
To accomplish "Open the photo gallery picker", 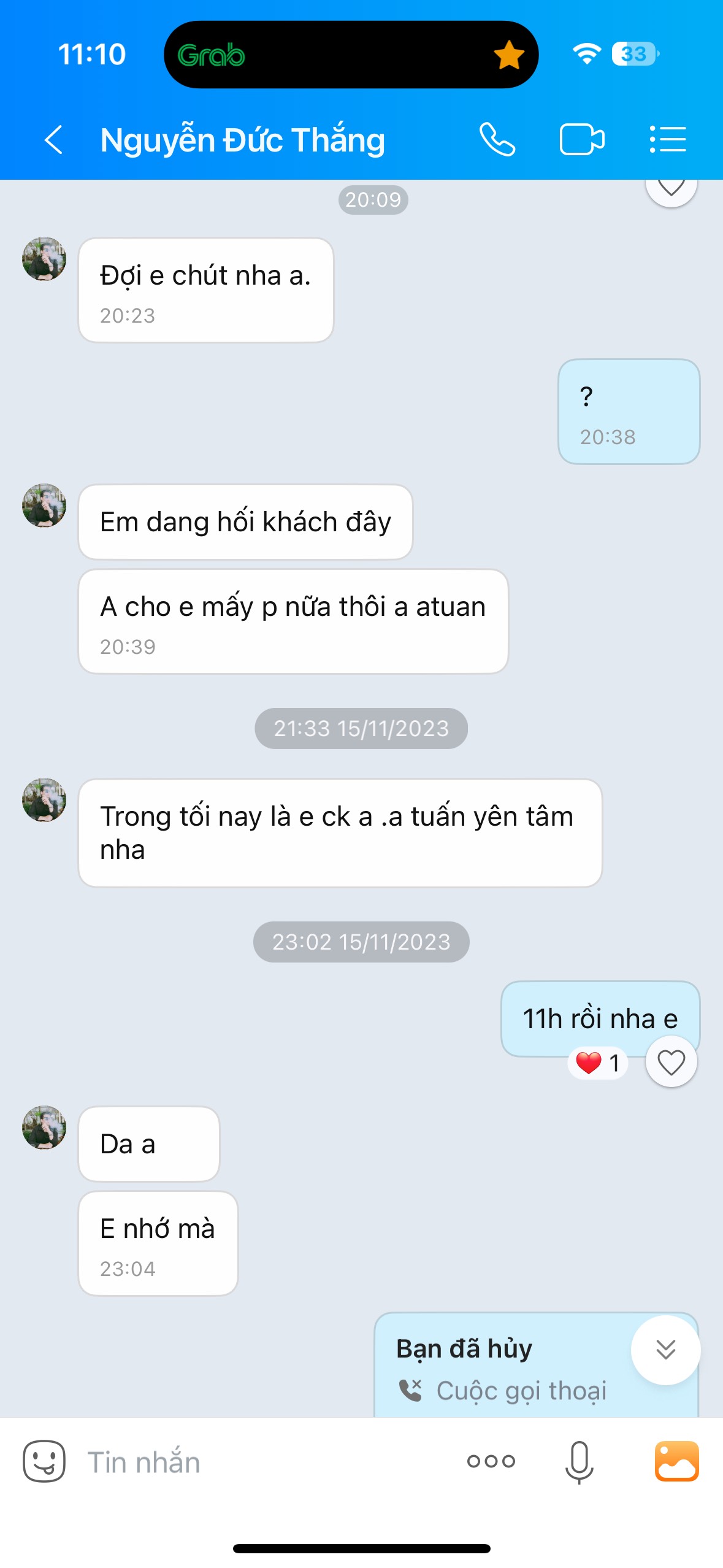I will [x=676, y=1461].
